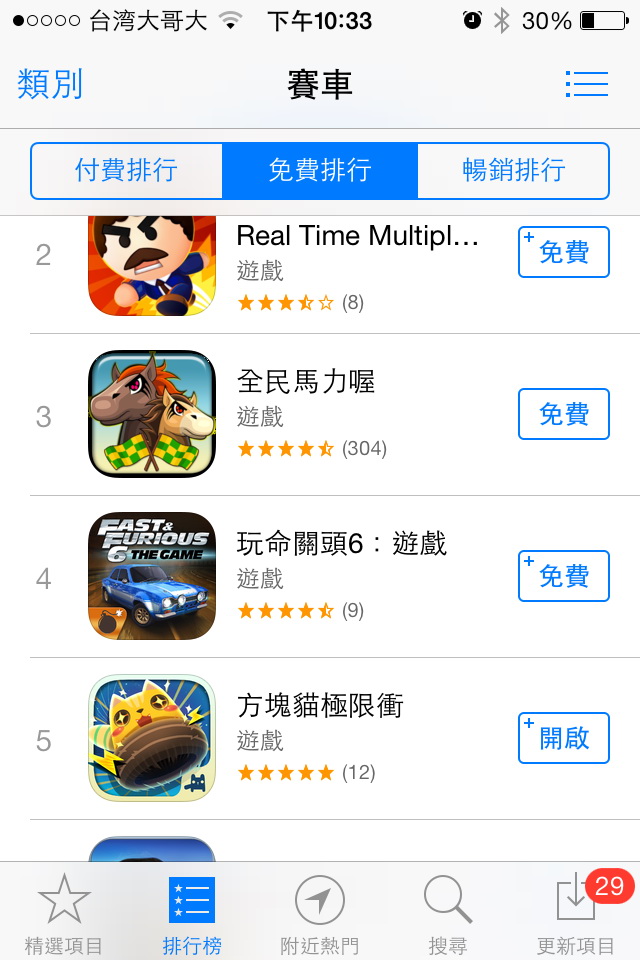Go to the 搜尋 search tab
The width and height of the screenshot is (640, 960).
point(448,912)
